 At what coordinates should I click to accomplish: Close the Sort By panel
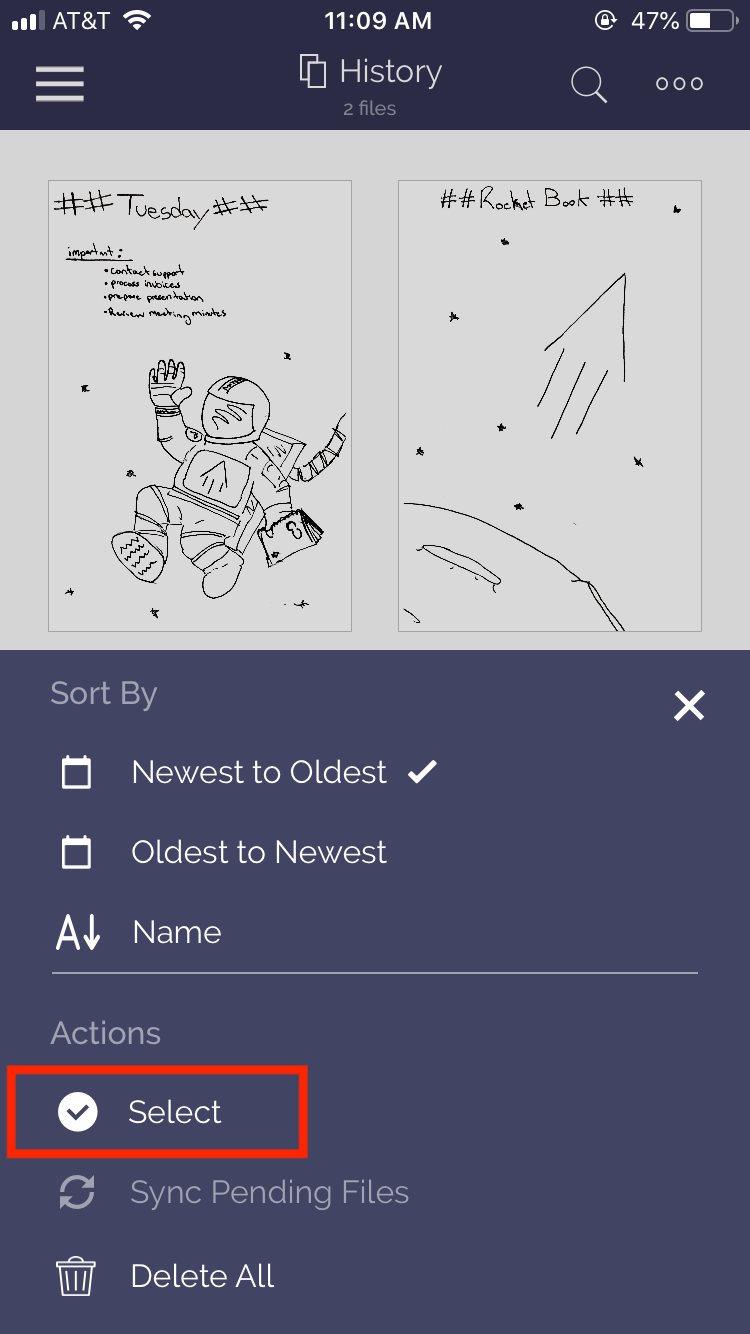(689, 705)
